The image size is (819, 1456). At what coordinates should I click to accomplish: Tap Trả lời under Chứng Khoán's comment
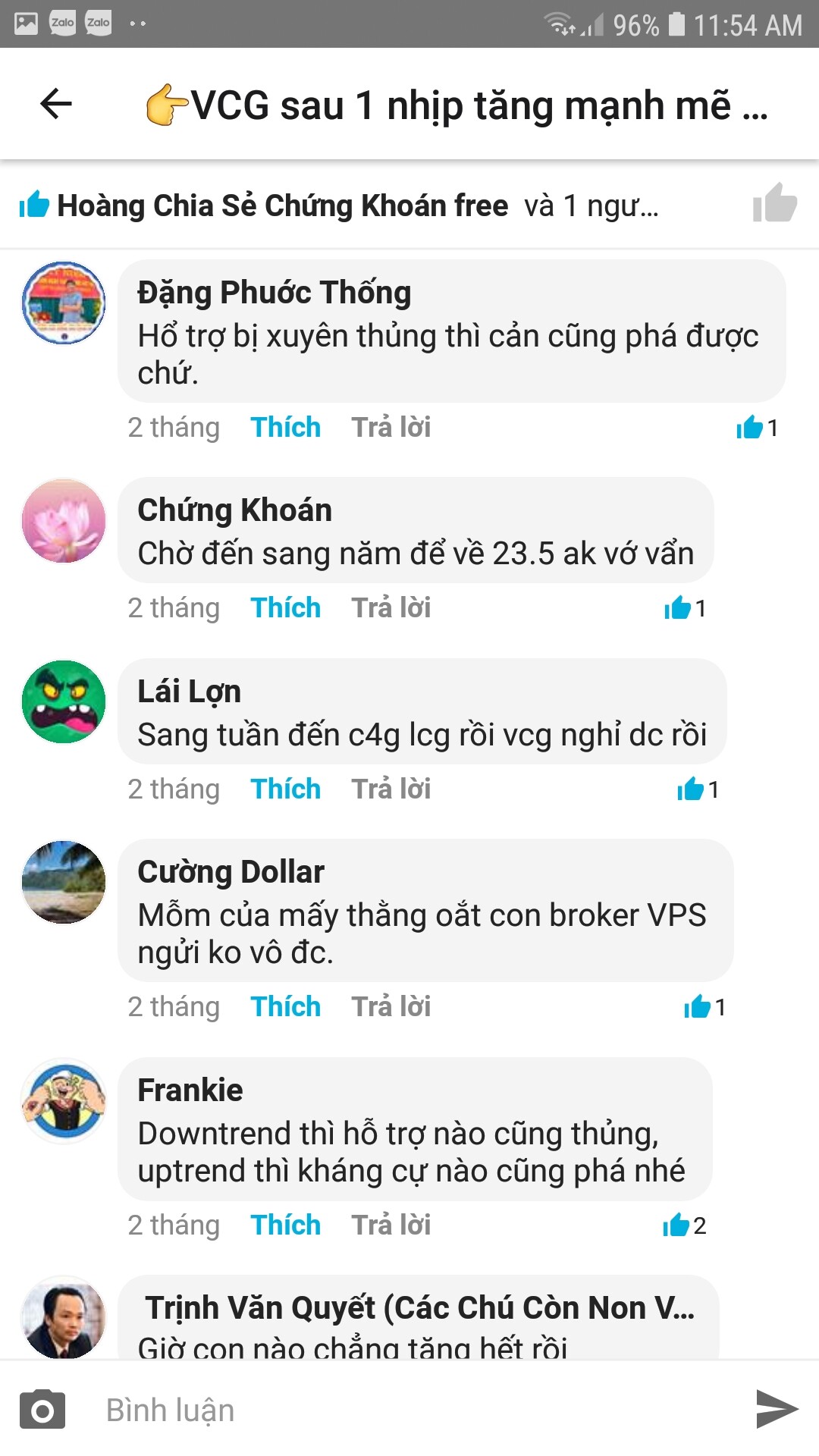(391, 607)
